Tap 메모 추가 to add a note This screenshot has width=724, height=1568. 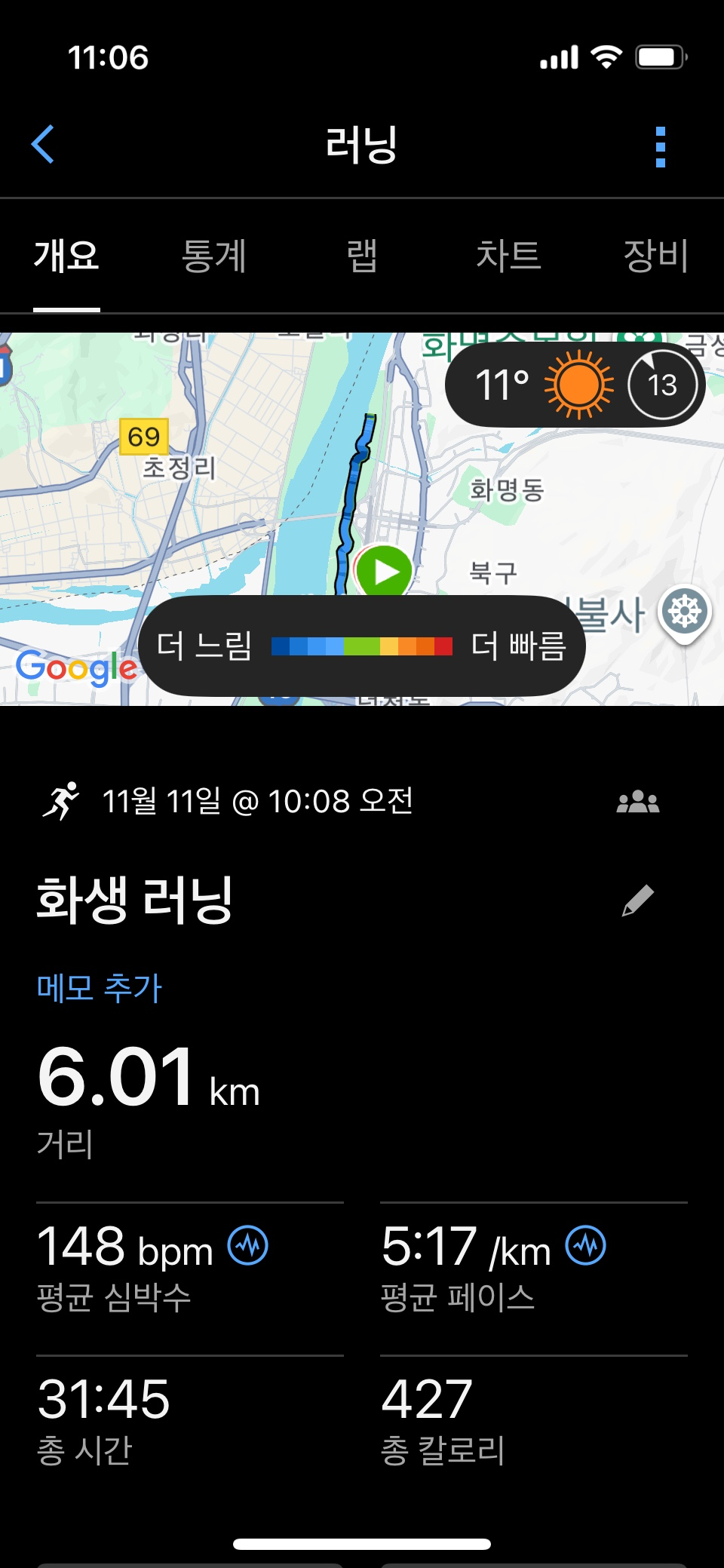(x=100, y=987)
